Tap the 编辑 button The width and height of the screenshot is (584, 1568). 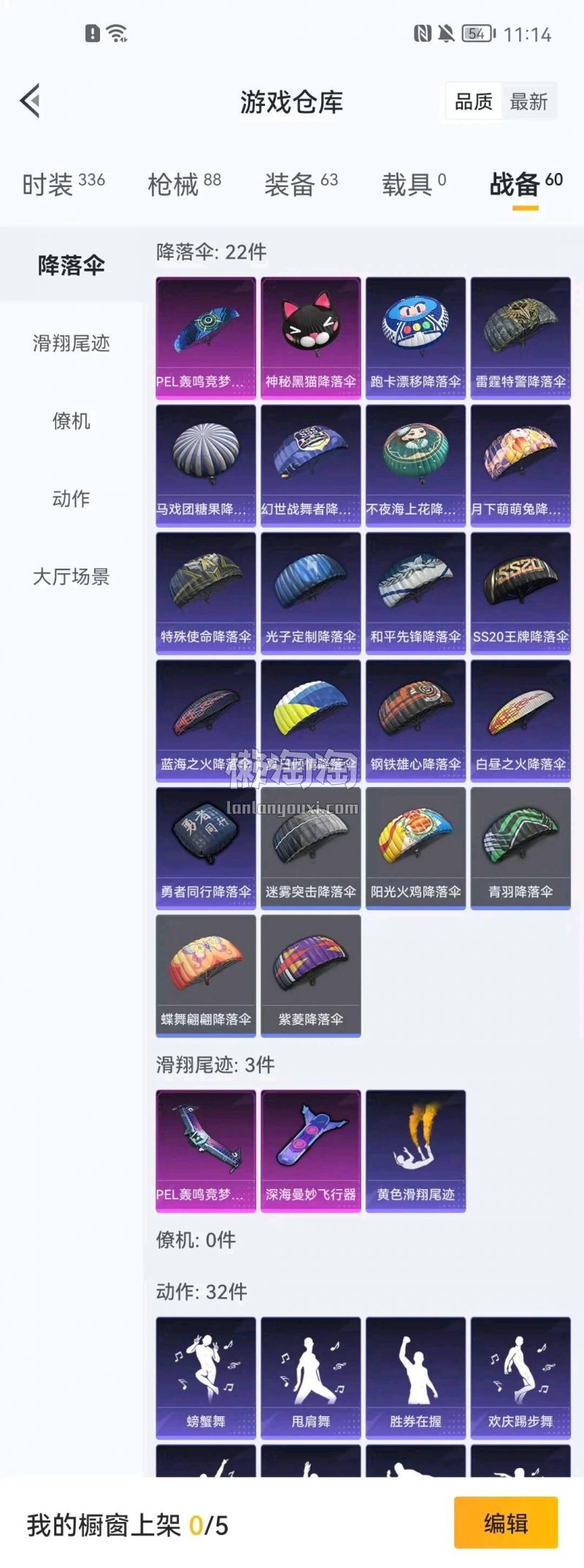click(x=505, y=1523)
